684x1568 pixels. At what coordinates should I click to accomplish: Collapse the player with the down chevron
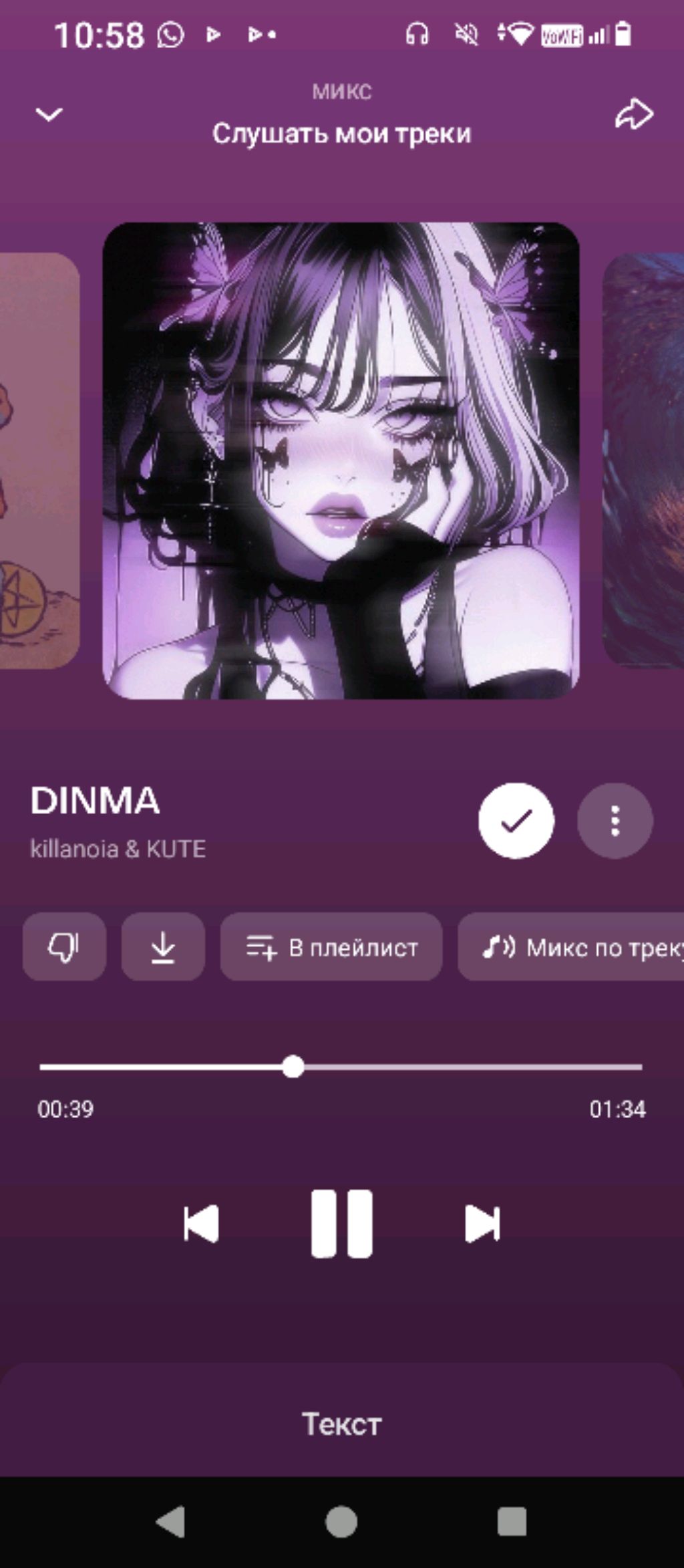[49, 115]
